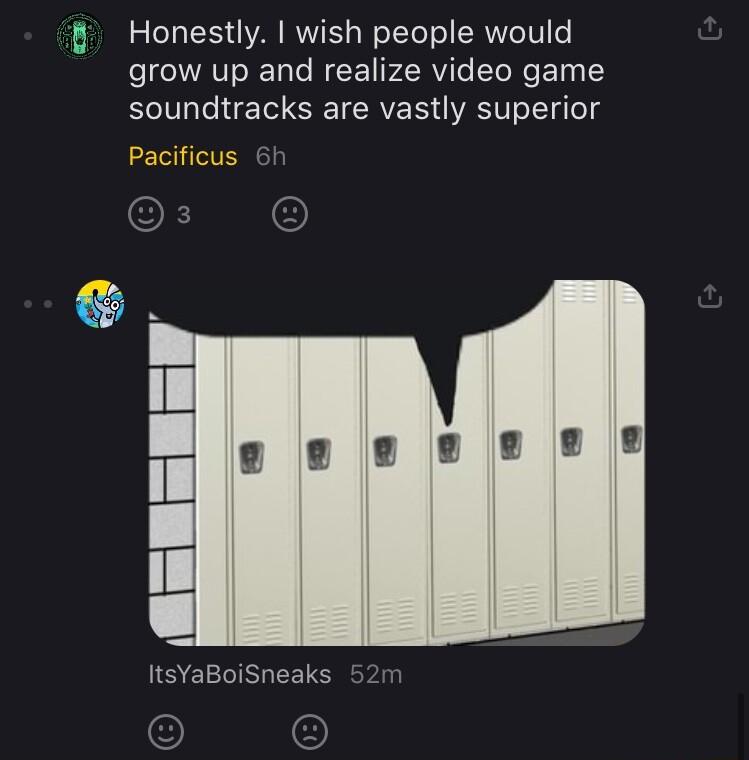The image size is (749, 760).
Task: Upvote Pacificus's comment with the smiley face
Action: (147, 215)
